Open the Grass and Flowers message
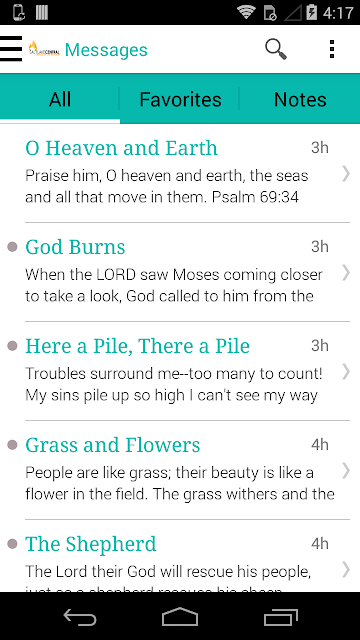 tap(180, 470)
